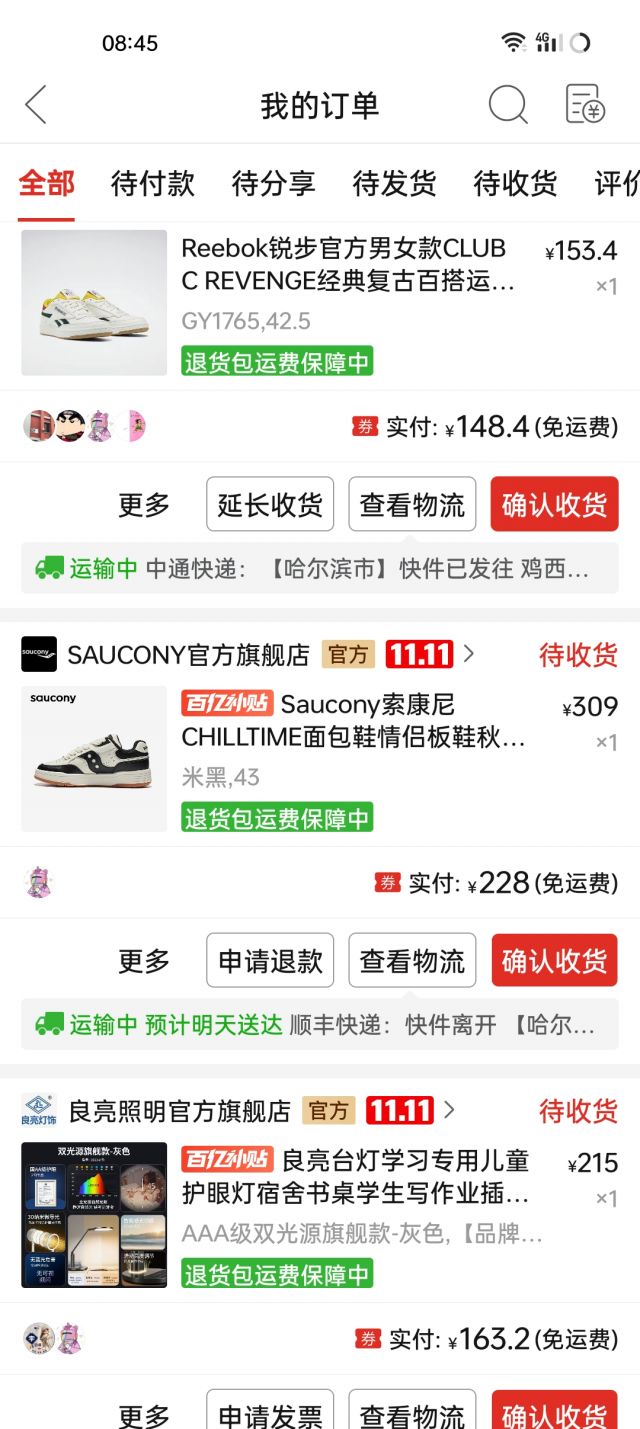Go back from My Orders page
Viewport: 640px width, 1429px height.
[36, 105]
